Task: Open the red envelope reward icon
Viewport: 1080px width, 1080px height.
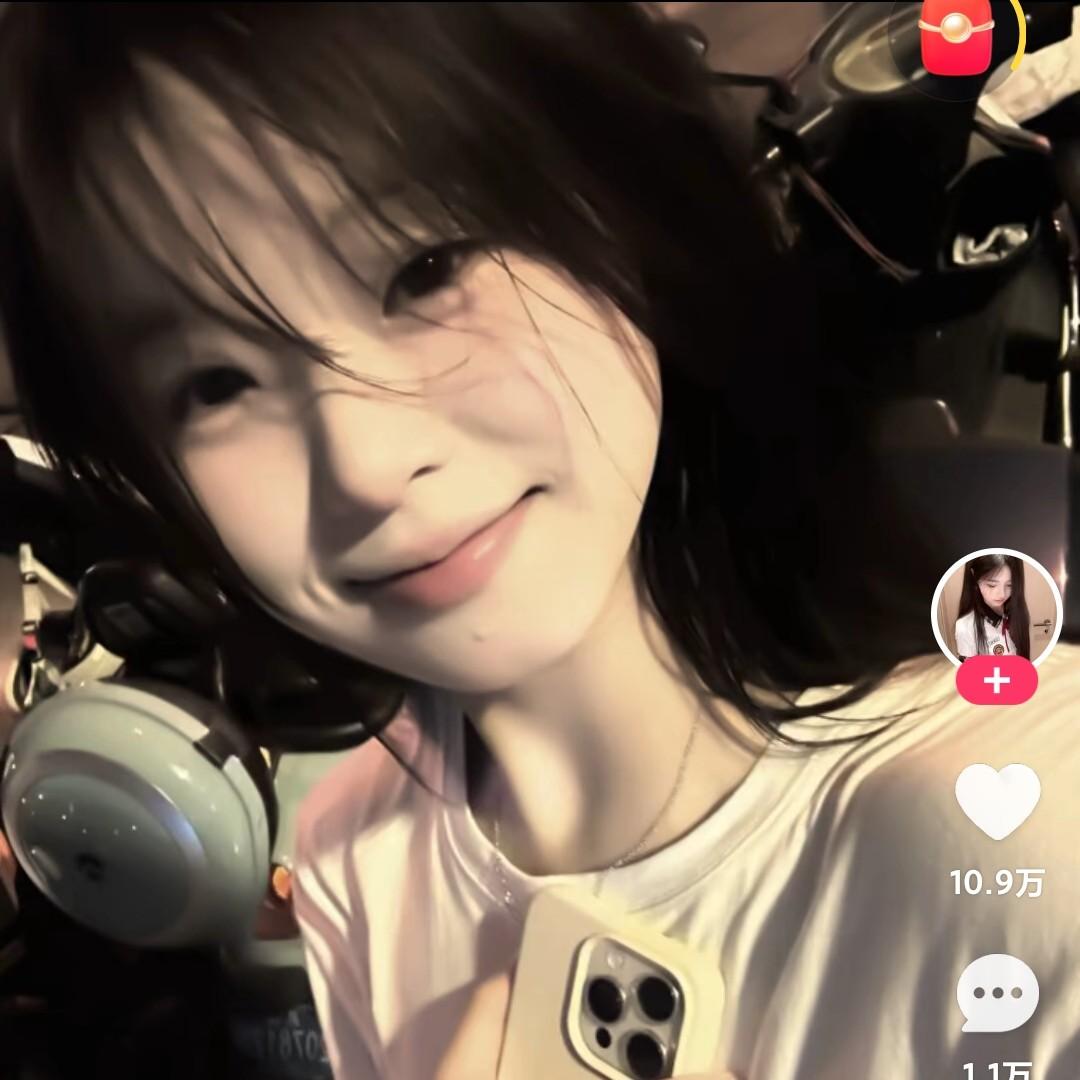Action: (956, 36)
